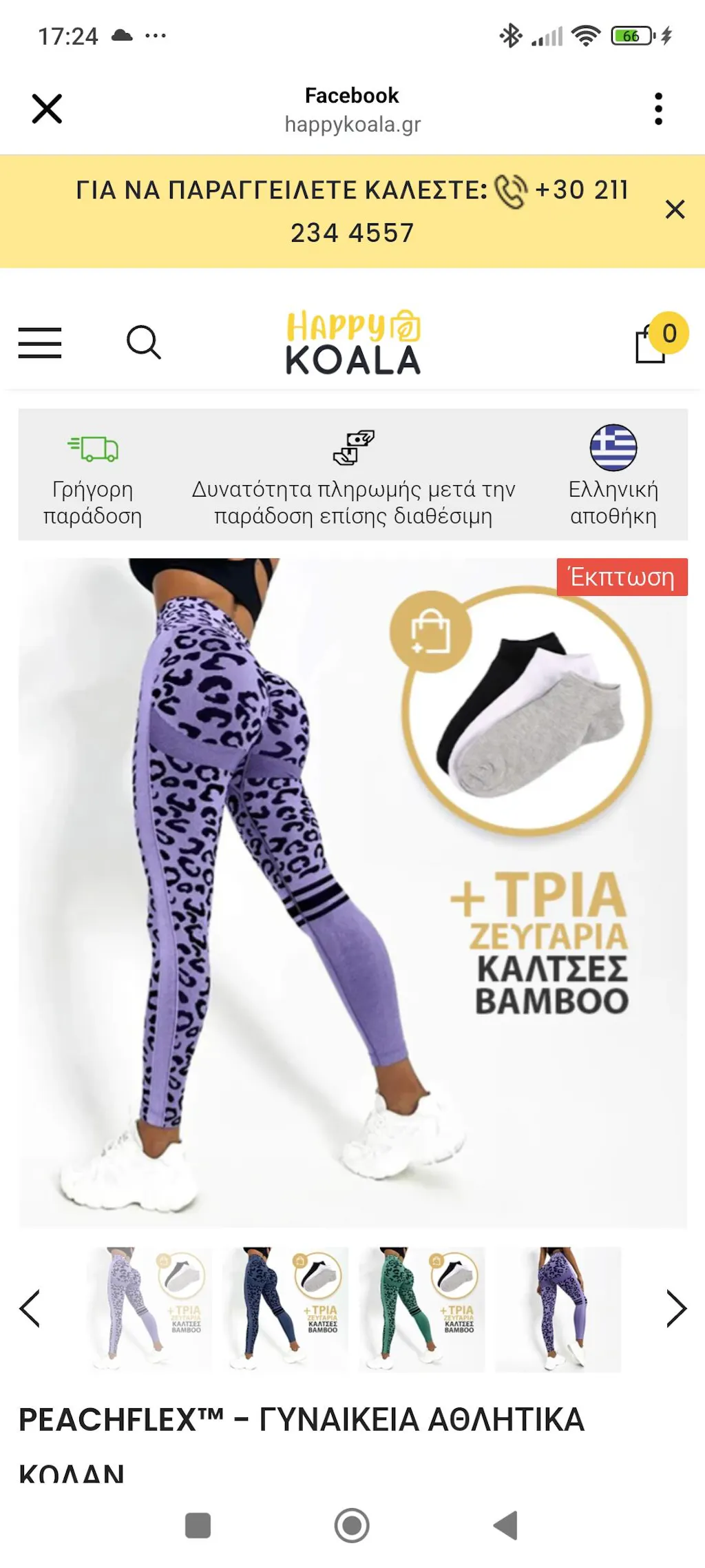Select the purple leggings without socks thumbnail
The height and width of the screenshot is (1568, 705).
[x=558, y=1308]
